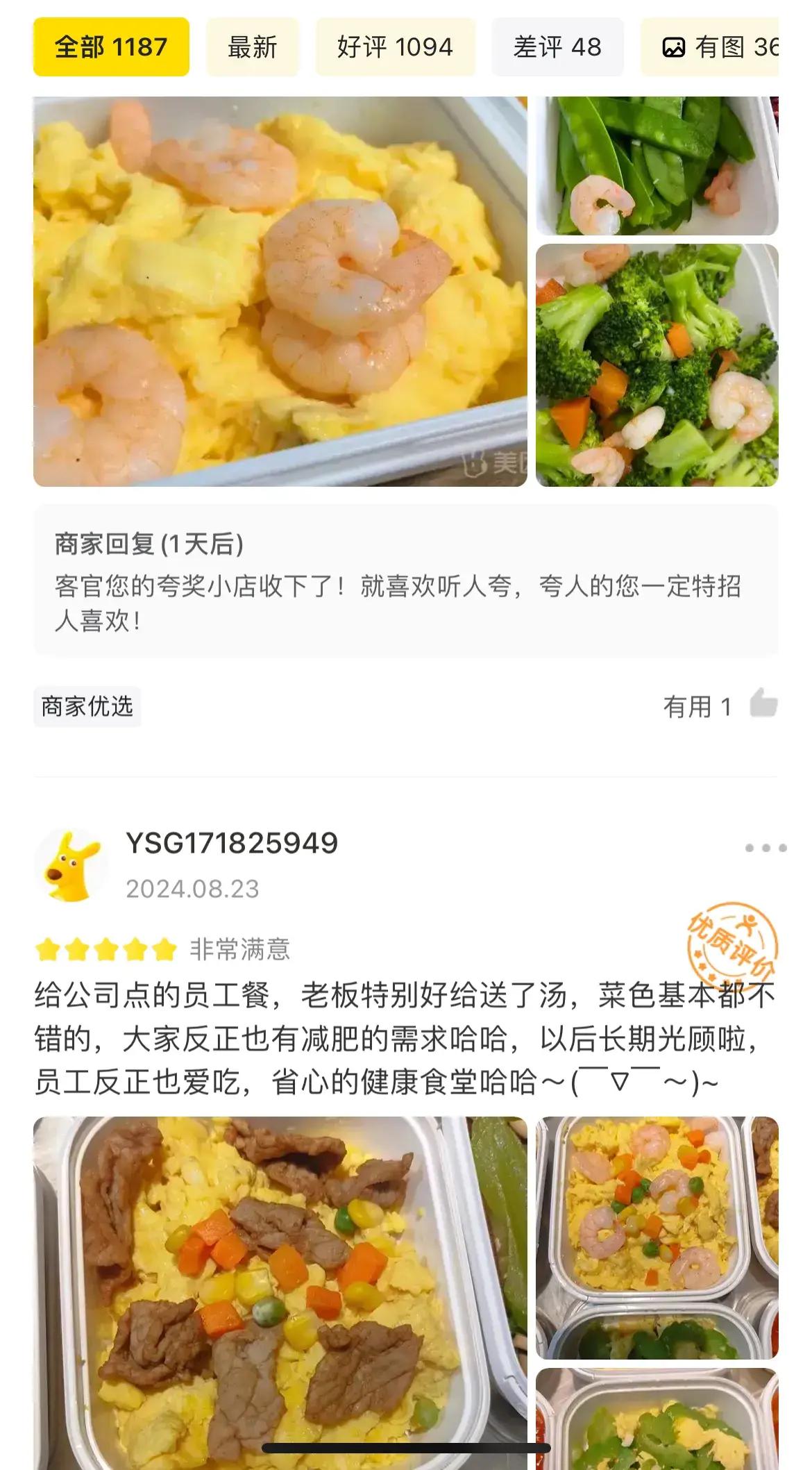Mark the review as useful (有用 1)
Screen dimensions: 812x1470
763,705
